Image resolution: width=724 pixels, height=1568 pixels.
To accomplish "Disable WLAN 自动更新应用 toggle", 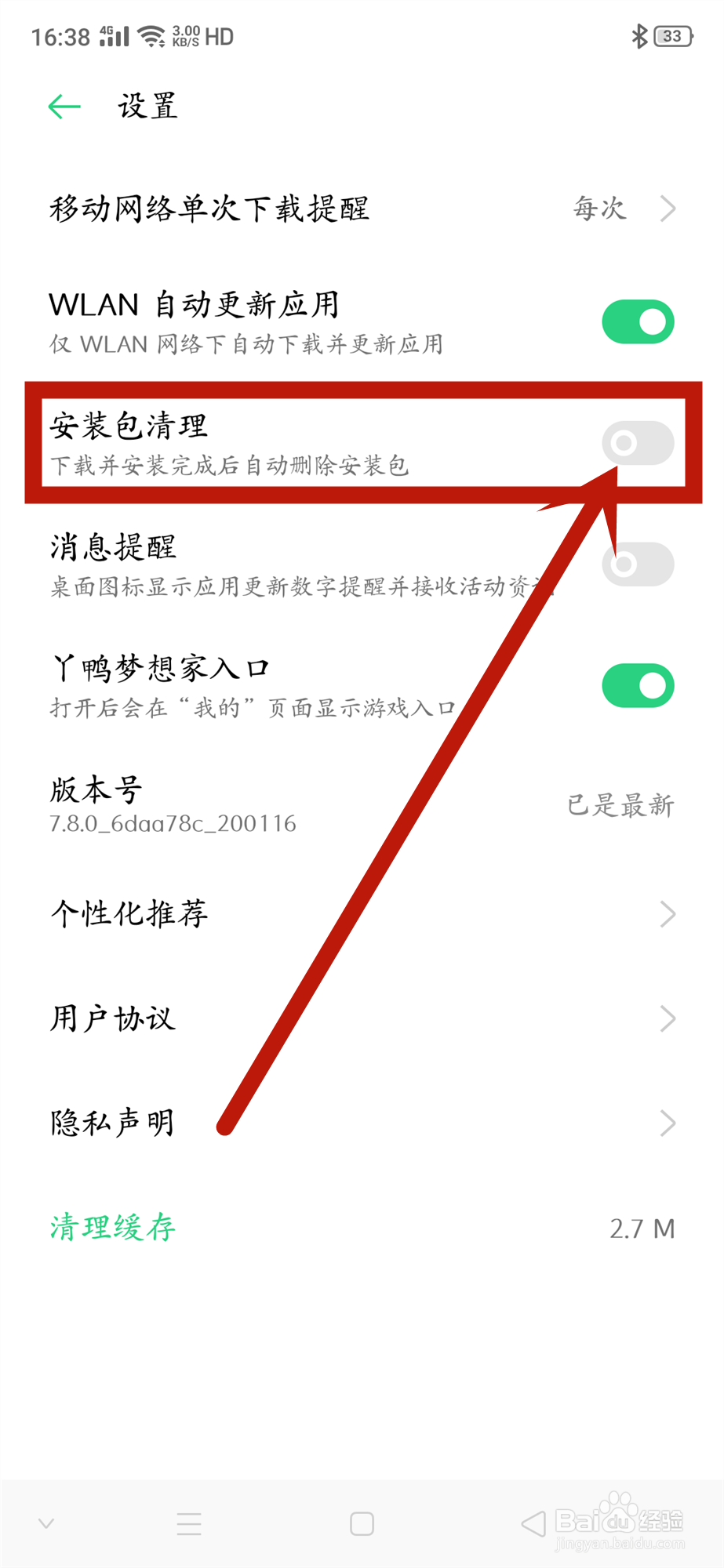I will point(638,321).
